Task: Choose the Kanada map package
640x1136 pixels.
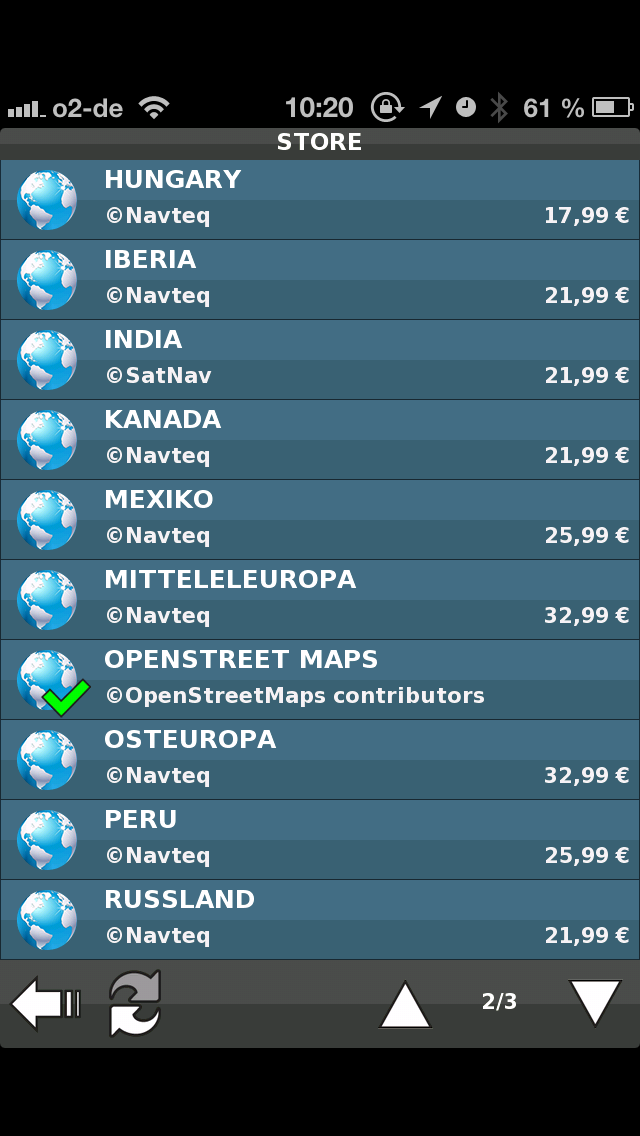Action: 320,439
